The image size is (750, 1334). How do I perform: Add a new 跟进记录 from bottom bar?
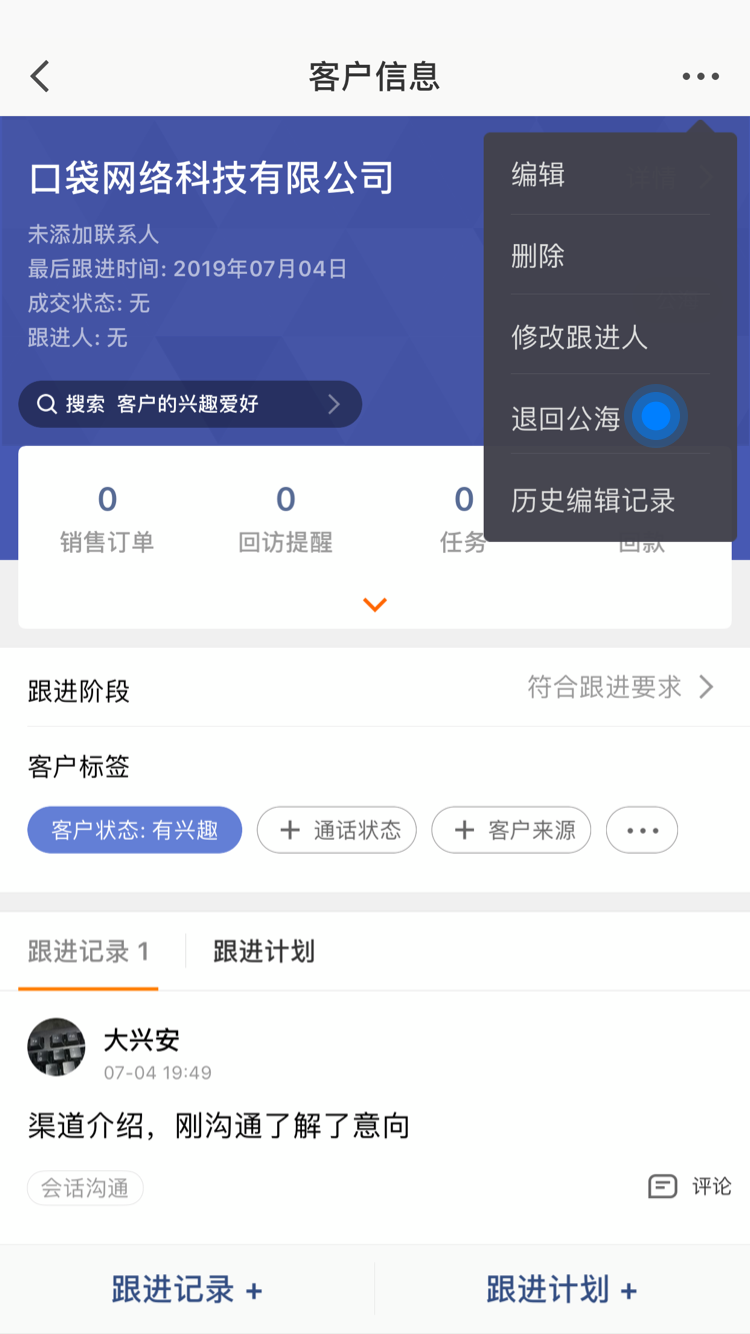pos(187,1290)
